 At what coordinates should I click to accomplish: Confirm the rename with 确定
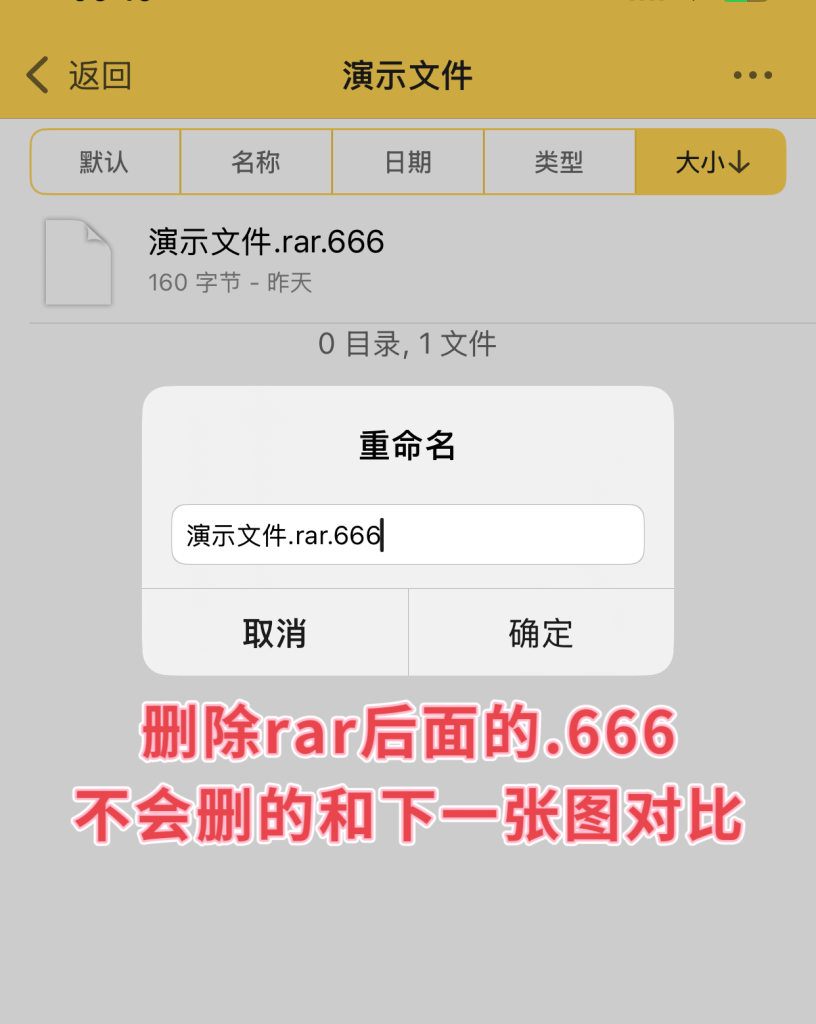pos(541,633)
